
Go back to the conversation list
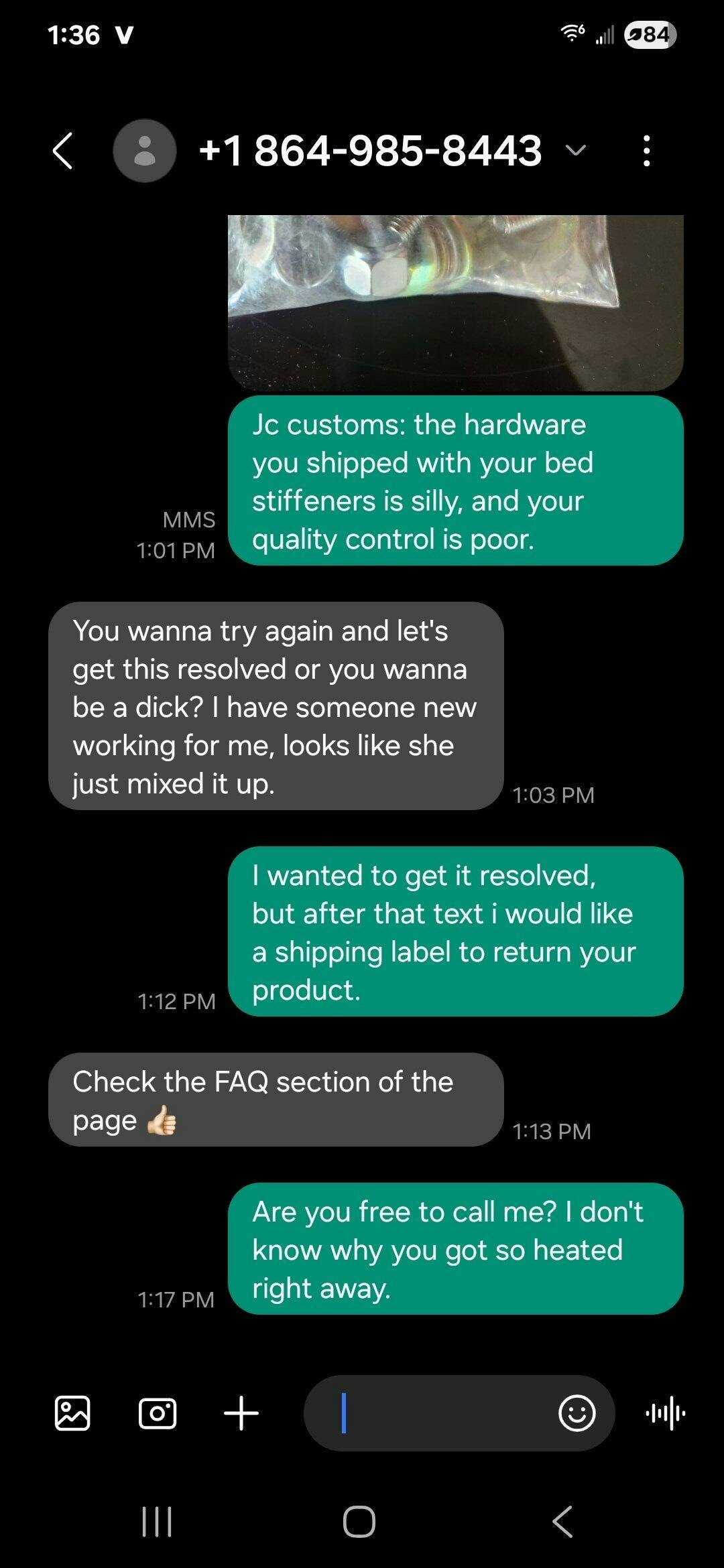click(62, 151)
